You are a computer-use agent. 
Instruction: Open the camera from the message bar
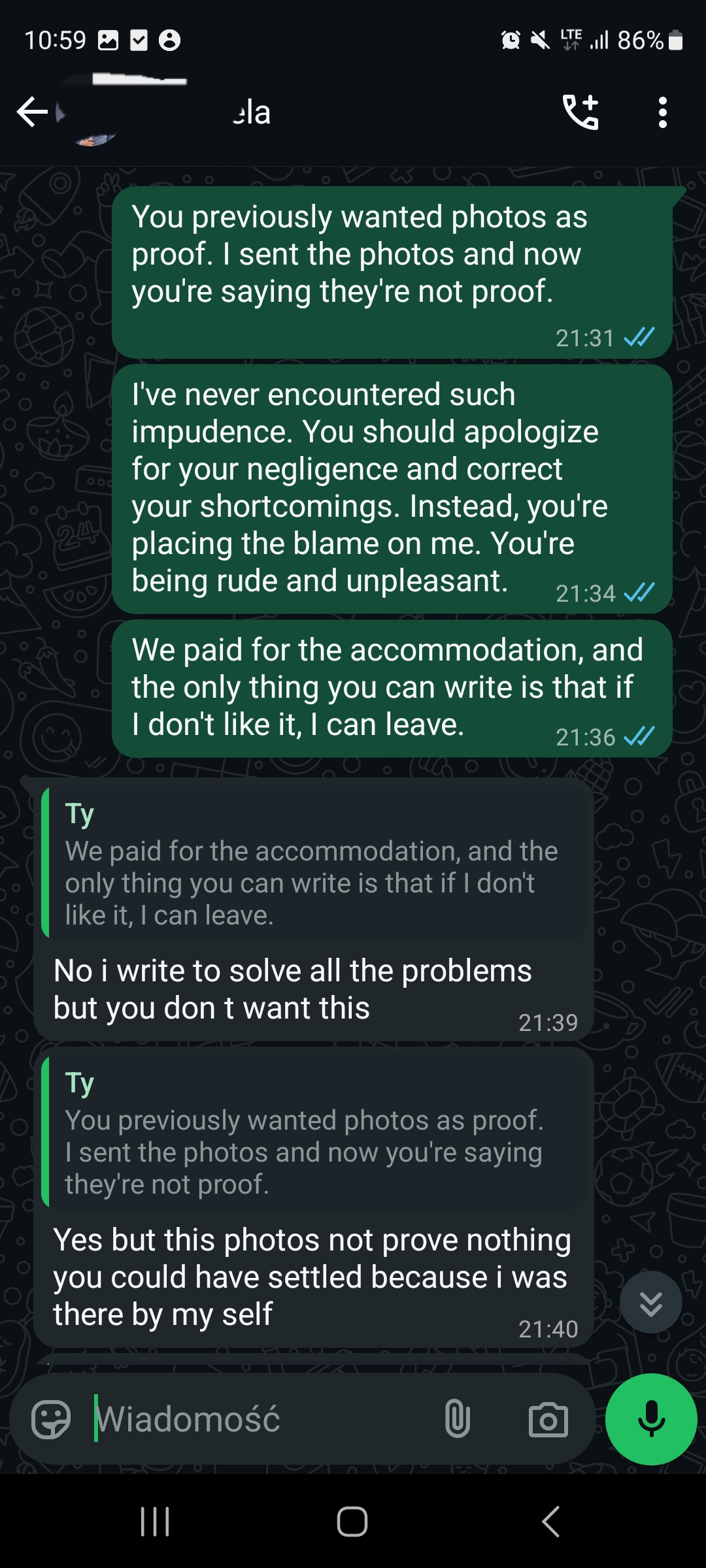tap(548, 1420)
